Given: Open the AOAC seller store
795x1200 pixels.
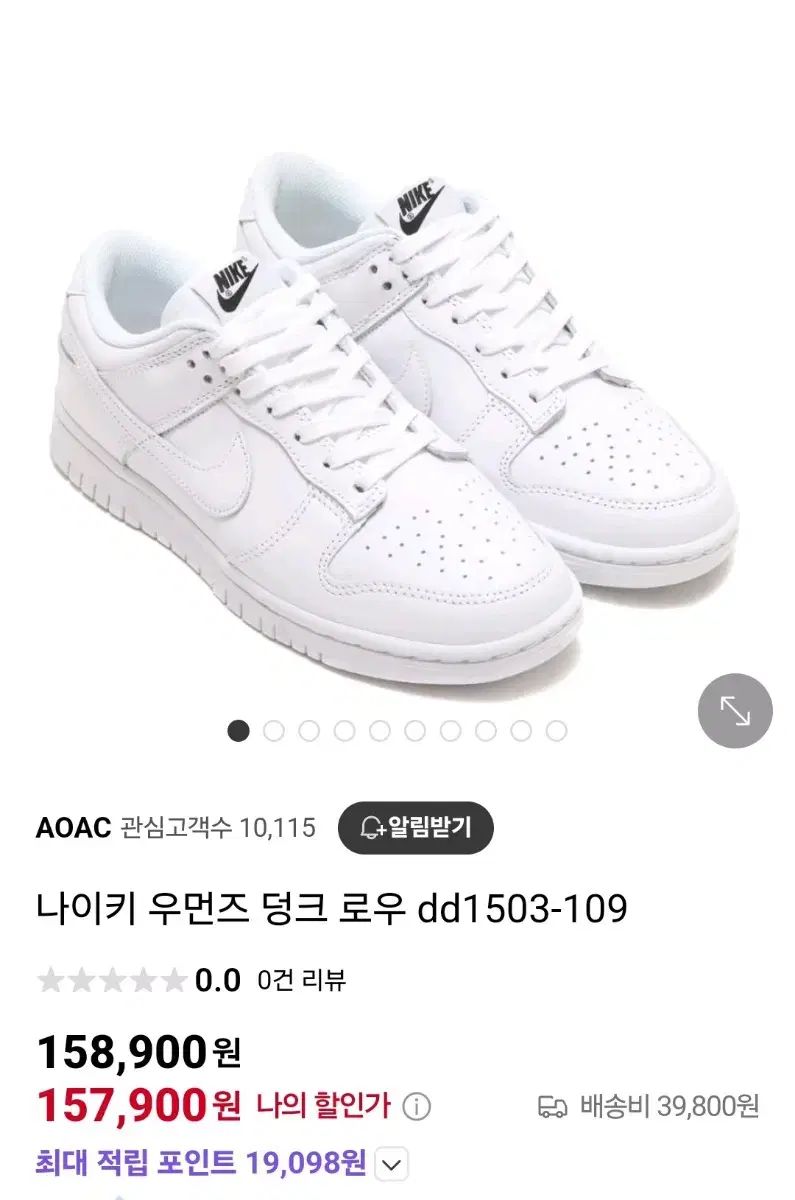Looking at the screenshot, I should 73,828.
